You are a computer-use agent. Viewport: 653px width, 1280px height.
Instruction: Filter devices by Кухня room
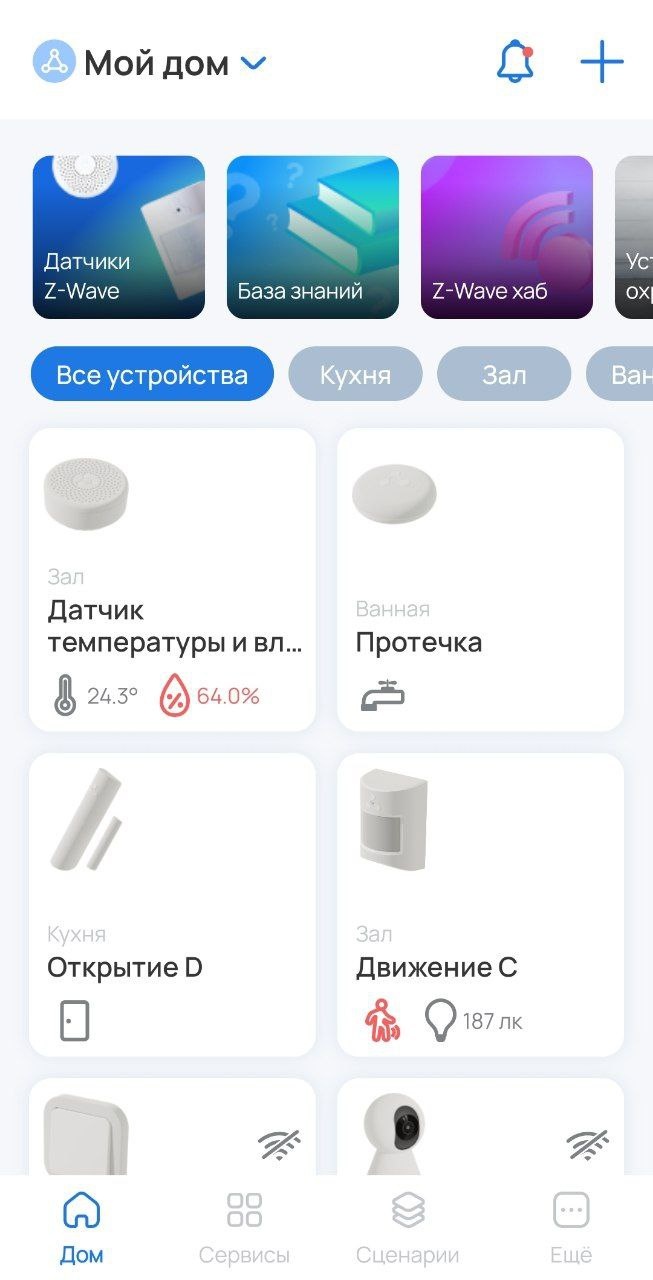pyautogui.click(x=355, y=375)
